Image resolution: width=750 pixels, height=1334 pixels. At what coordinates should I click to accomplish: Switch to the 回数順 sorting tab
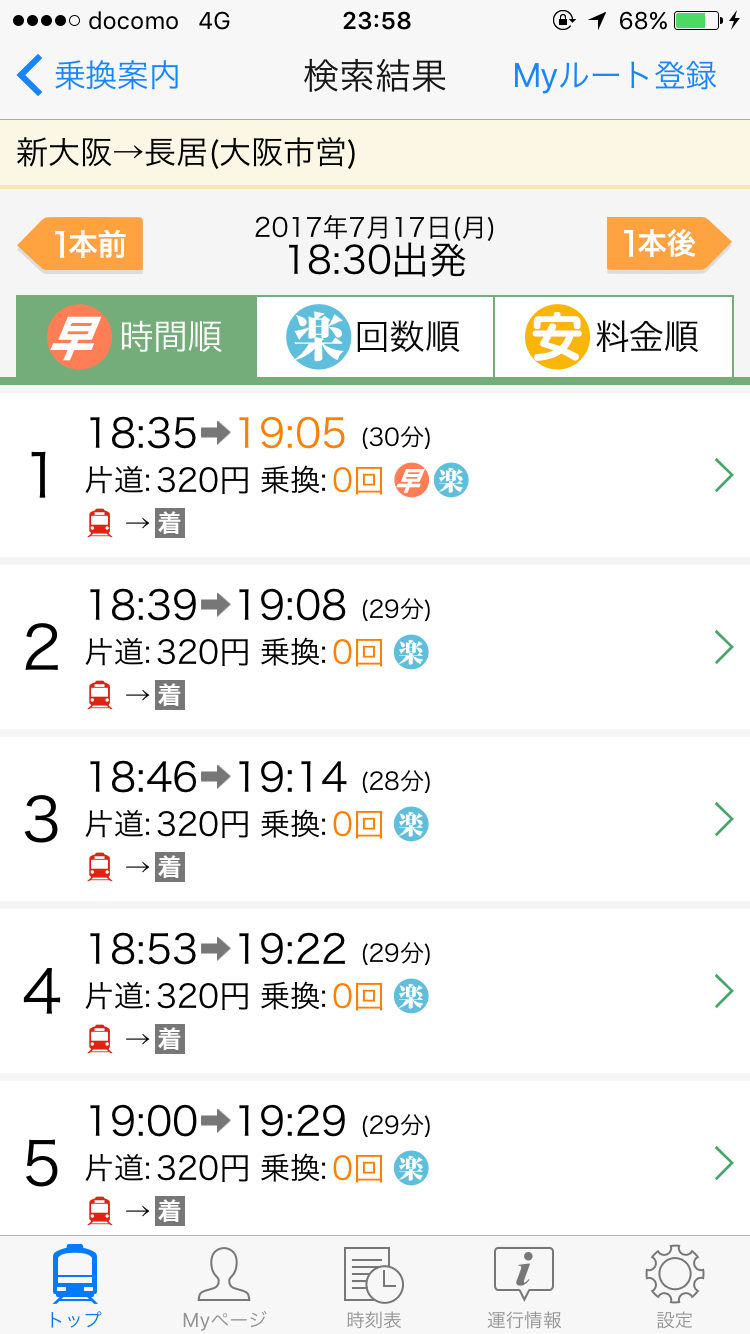(x=375, y=337)
